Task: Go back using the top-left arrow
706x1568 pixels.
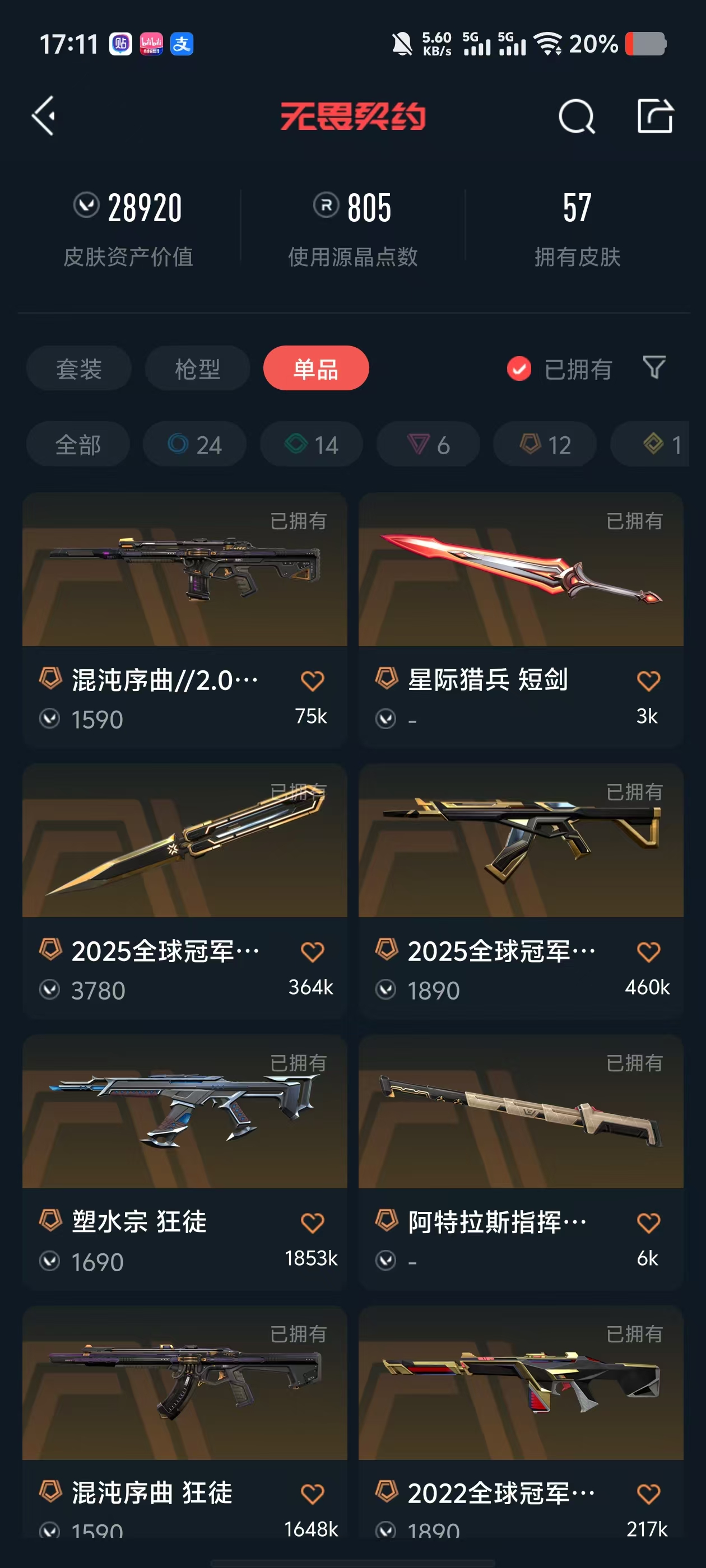Action: pos(44,116)
